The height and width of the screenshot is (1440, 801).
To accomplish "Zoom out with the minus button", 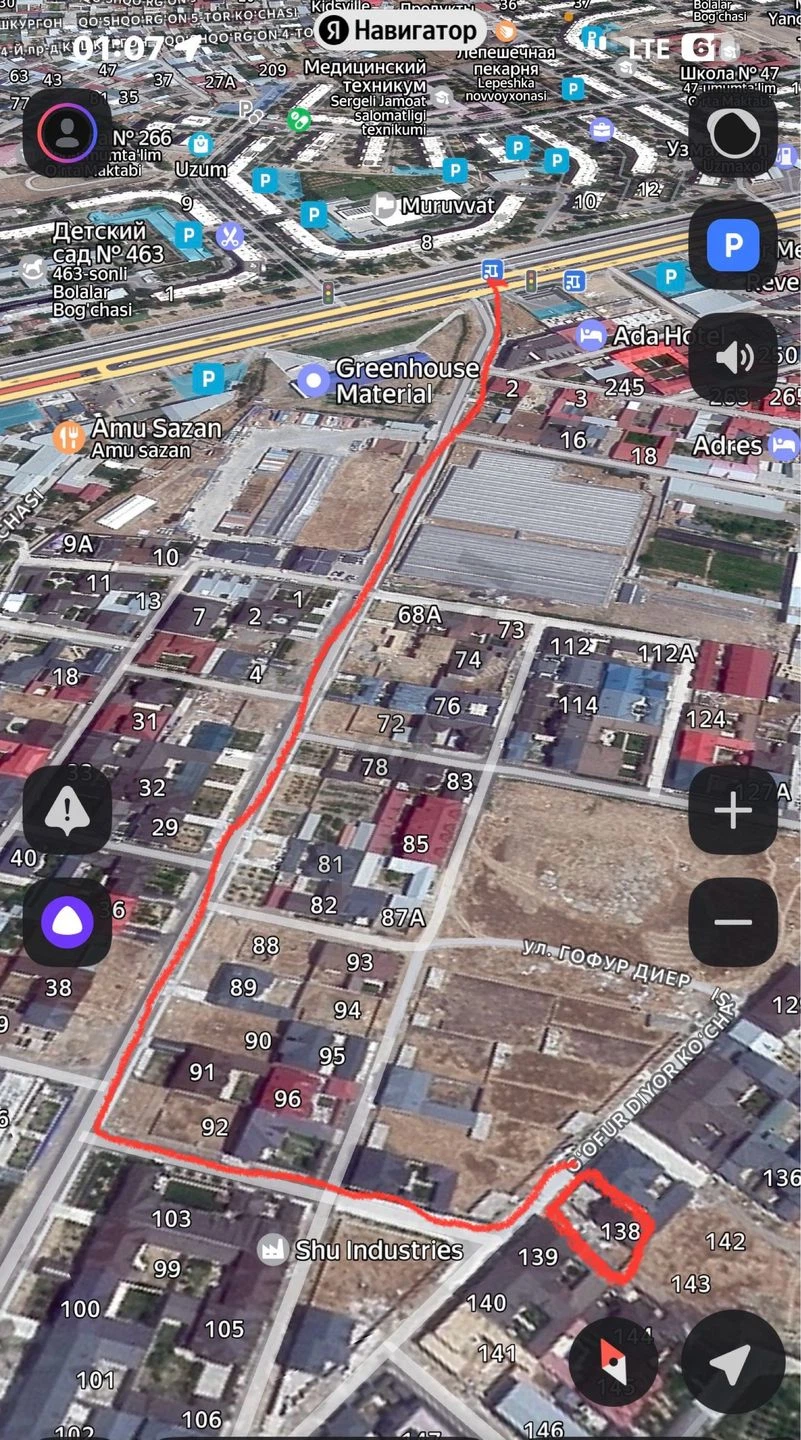I will pos(733,922).
